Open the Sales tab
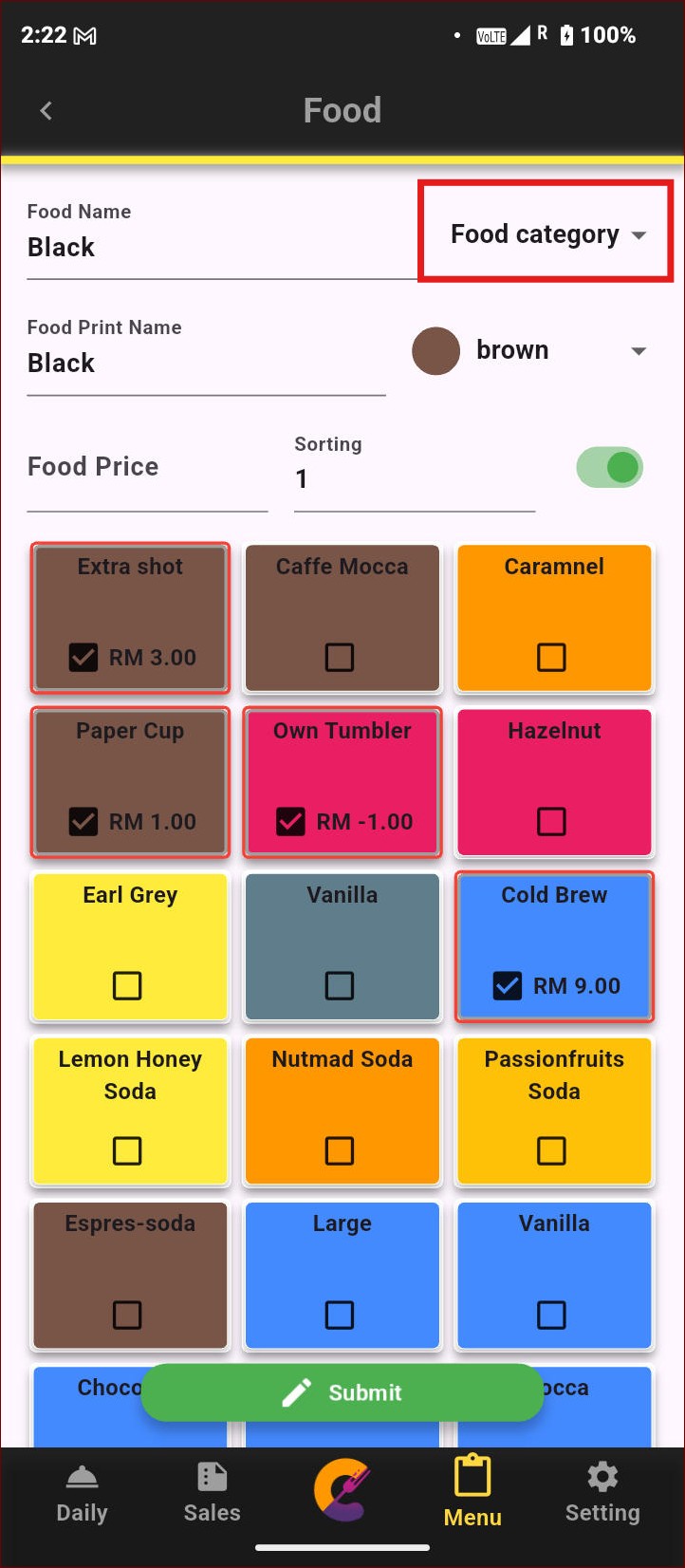 [212, 1495]
